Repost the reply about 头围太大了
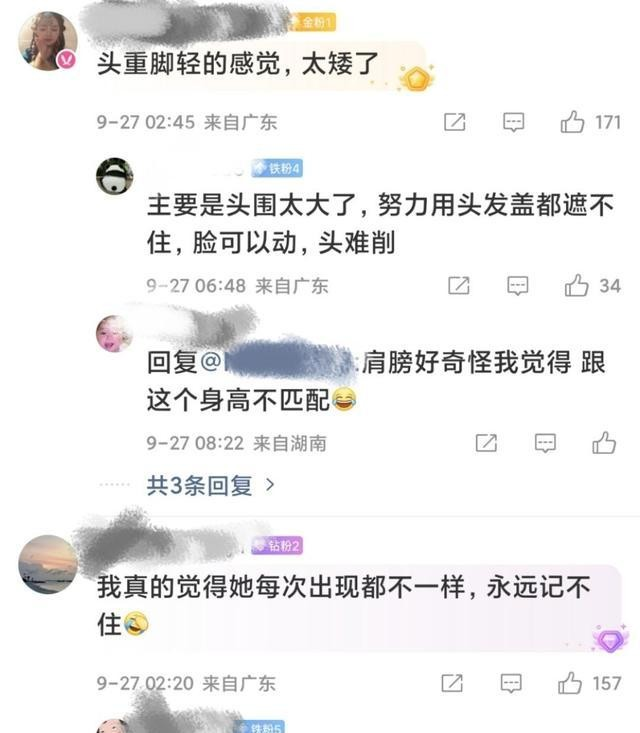 pos(458,286)
